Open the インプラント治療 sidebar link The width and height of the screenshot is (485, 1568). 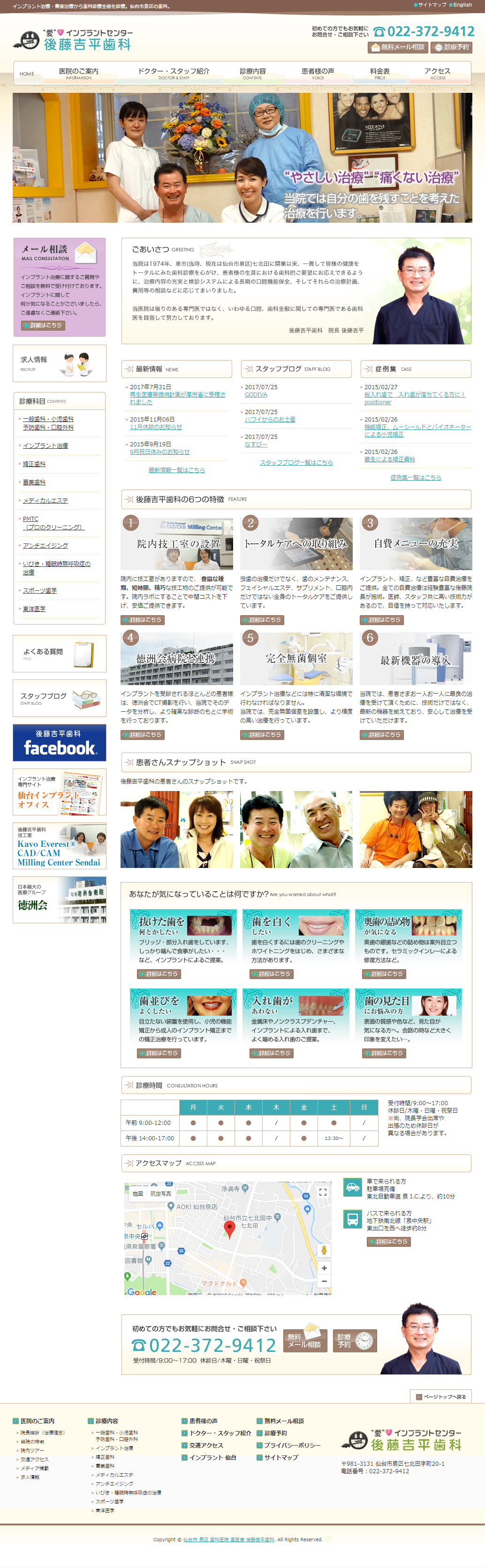(x=45, y=445)
